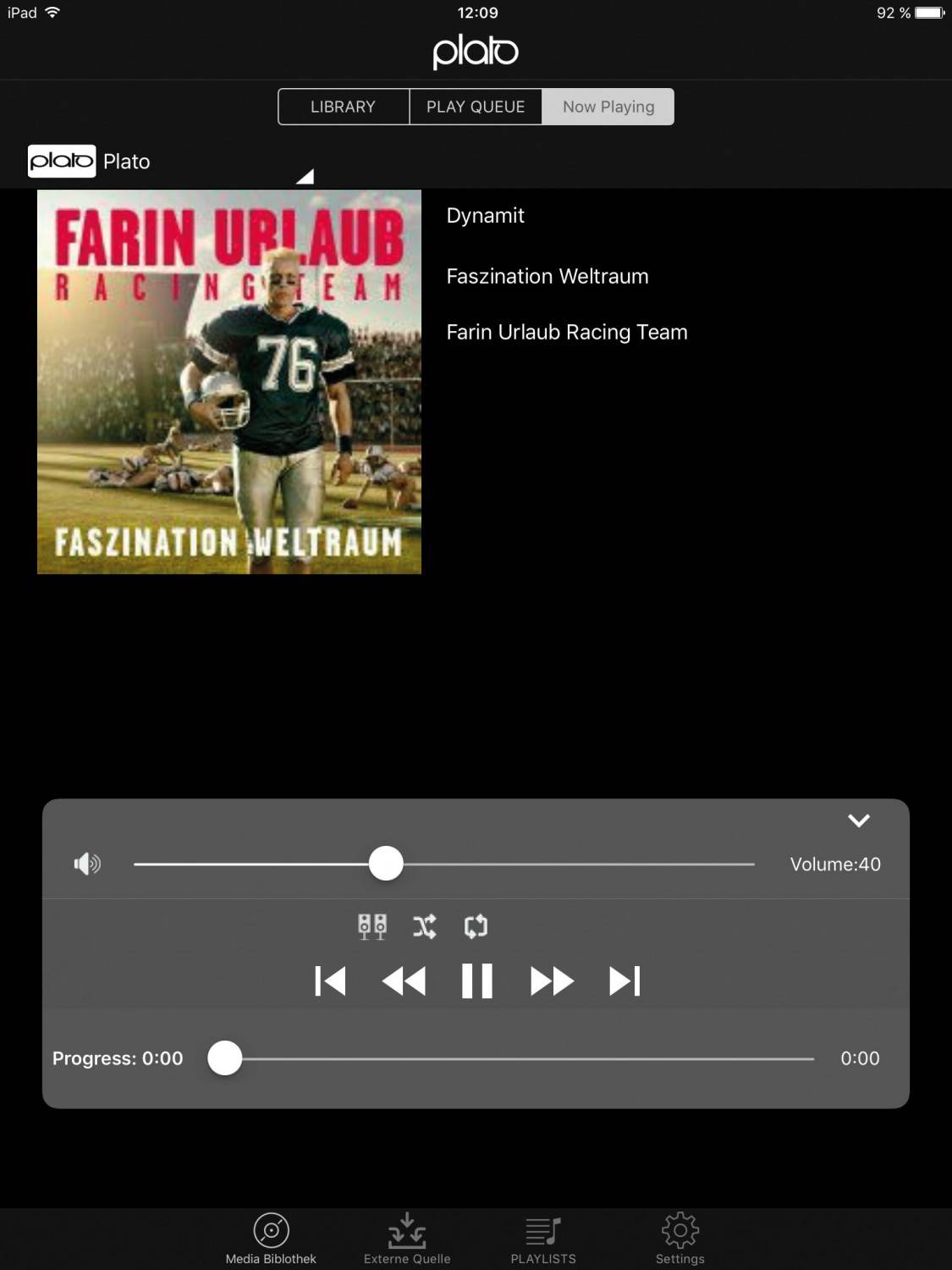Mute the volume speaker icon
952x1270 pixels.
87,864
